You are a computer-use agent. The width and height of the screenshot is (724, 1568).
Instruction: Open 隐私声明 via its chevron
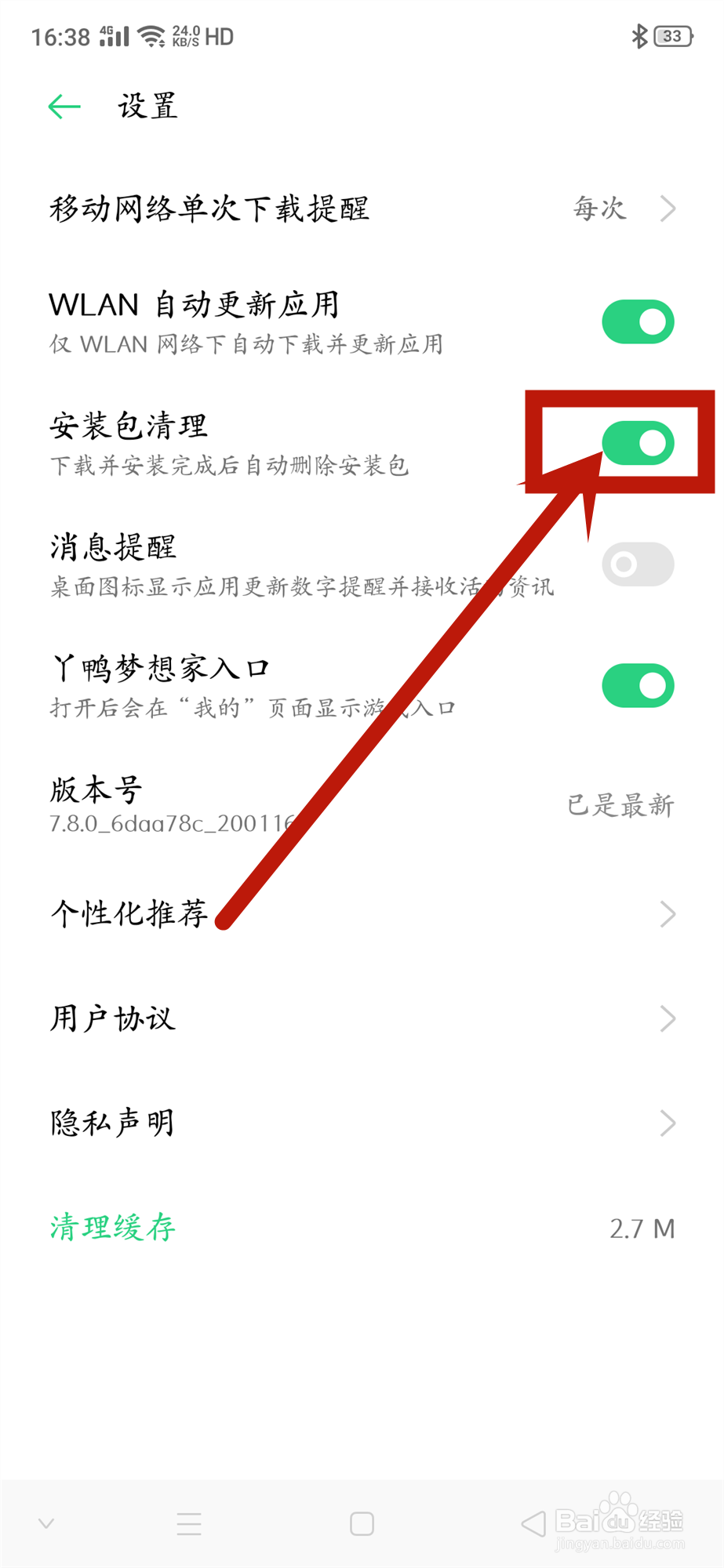(668, 1123)
